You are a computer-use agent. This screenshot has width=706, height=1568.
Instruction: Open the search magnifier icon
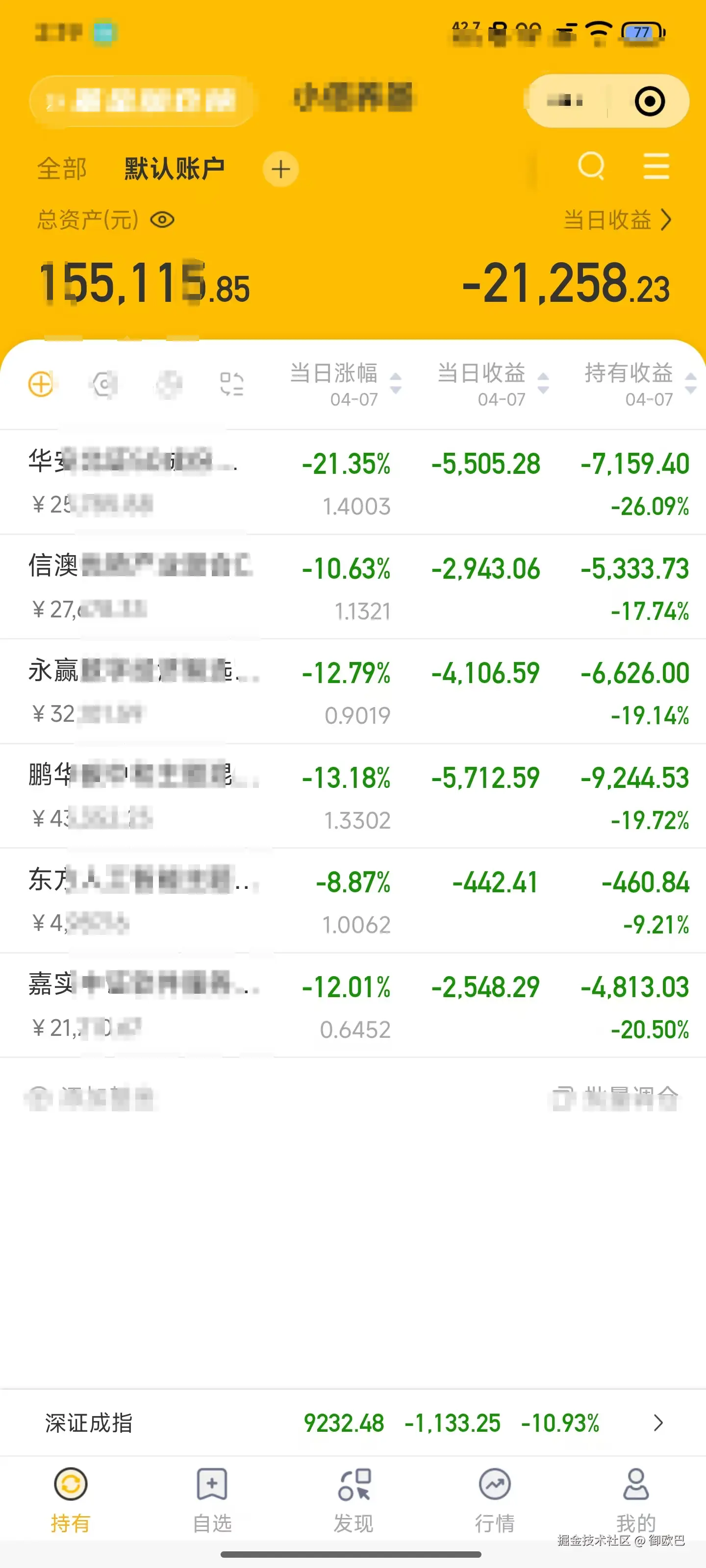[x=590, y=167]
